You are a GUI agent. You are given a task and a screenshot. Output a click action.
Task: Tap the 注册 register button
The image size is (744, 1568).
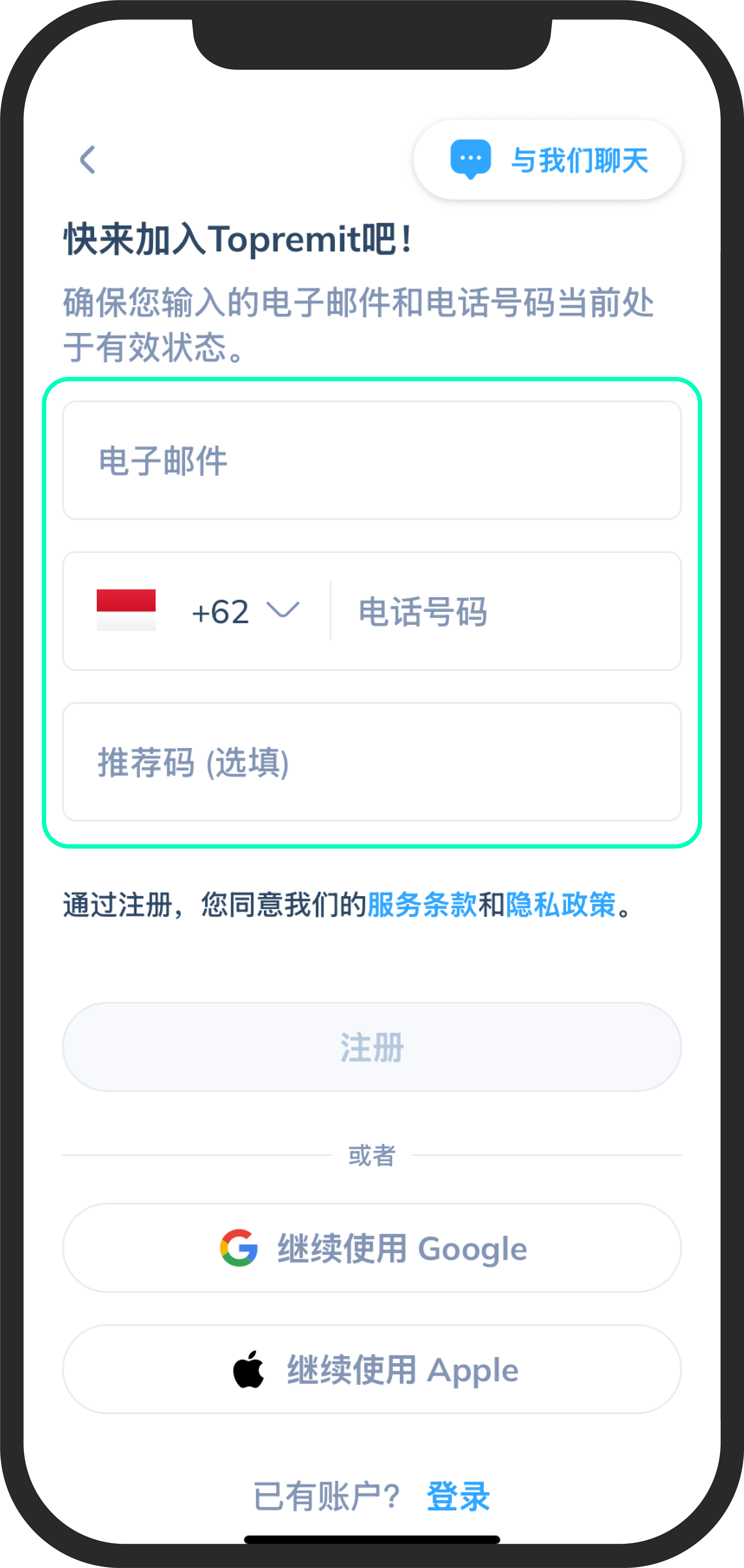pos(372,1047)
